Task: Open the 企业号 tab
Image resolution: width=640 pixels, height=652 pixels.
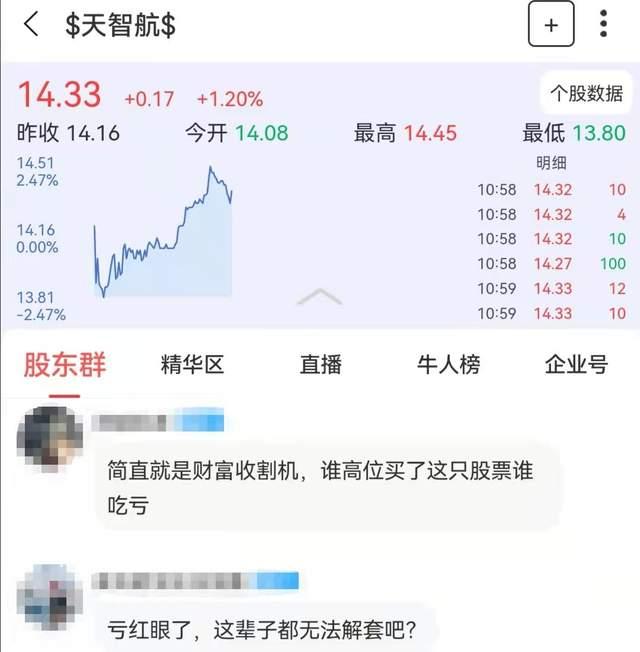Action: pos(576,365)
